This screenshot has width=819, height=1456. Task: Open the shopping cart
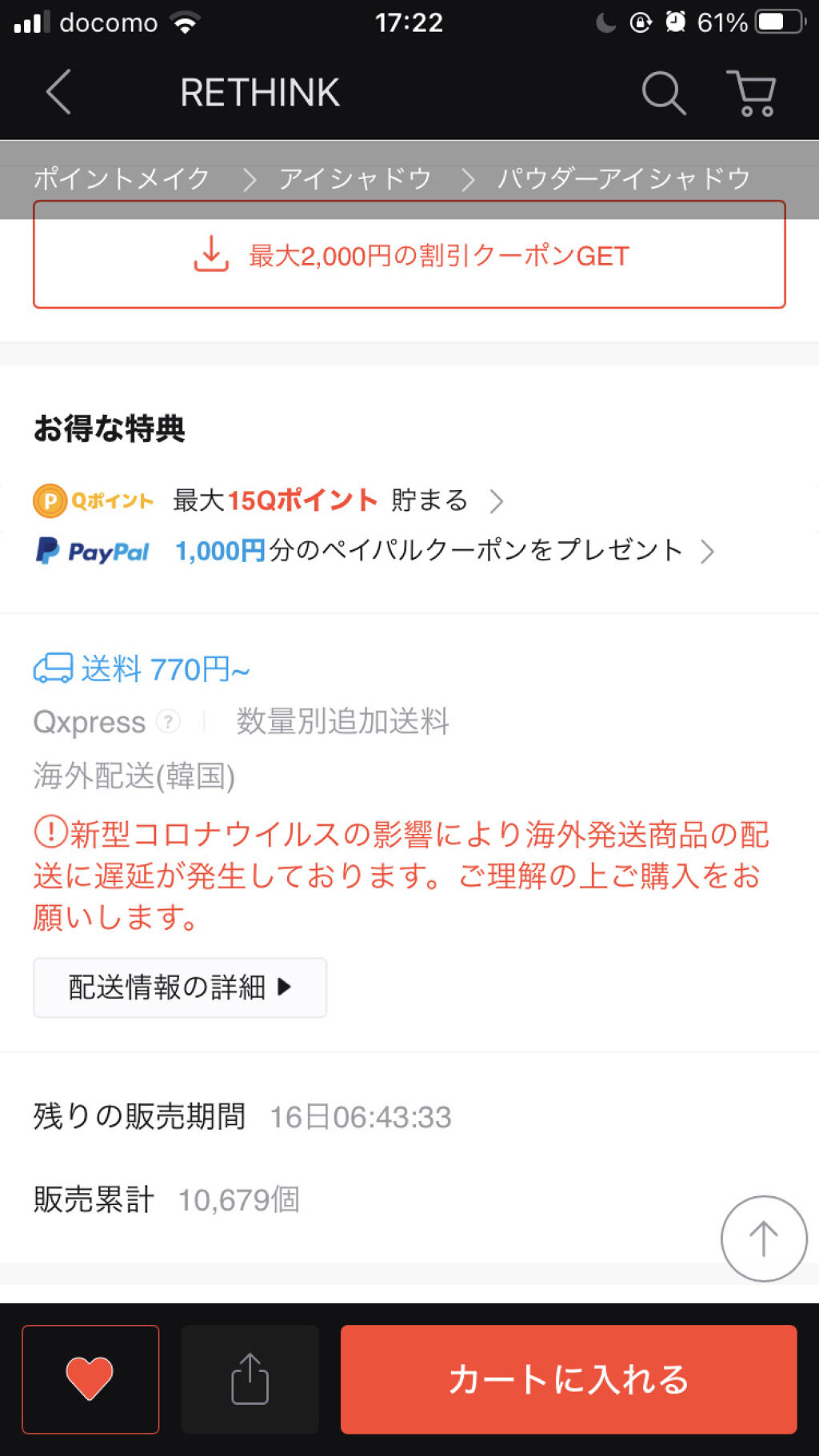click(752, 94)
